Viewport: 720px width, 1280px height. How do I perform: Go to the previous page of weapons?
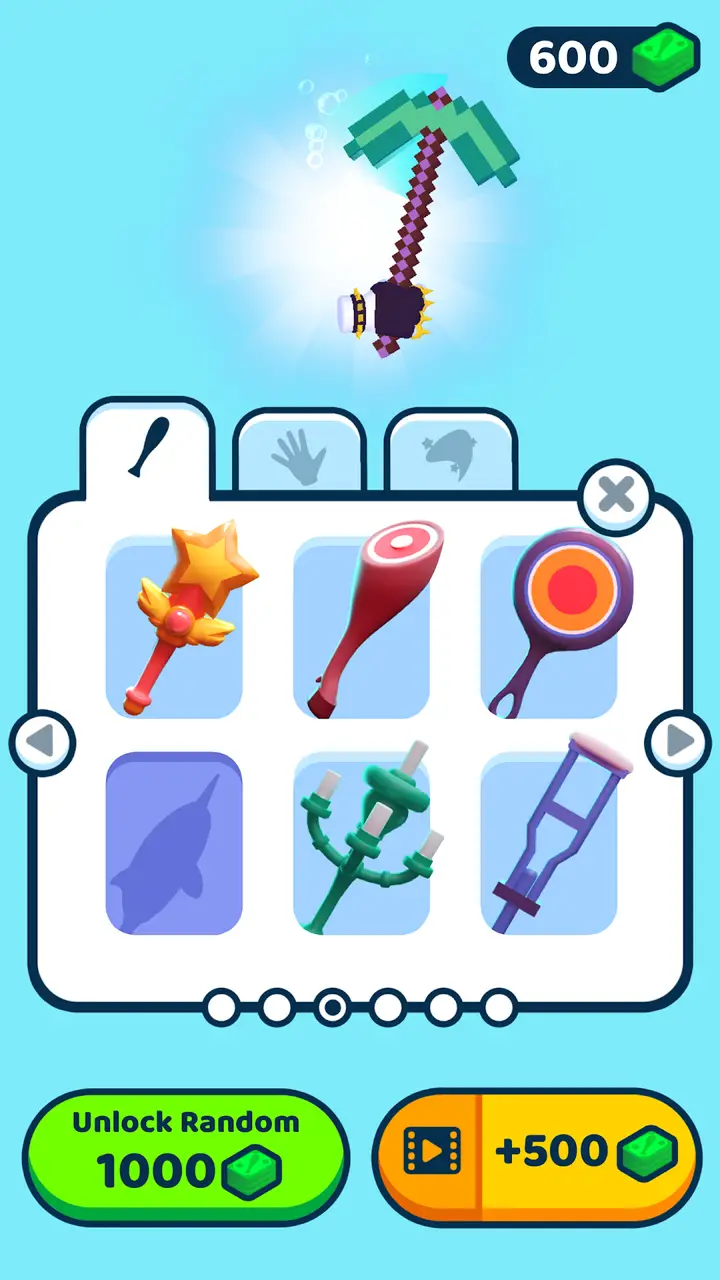click(x=42, y=742)
